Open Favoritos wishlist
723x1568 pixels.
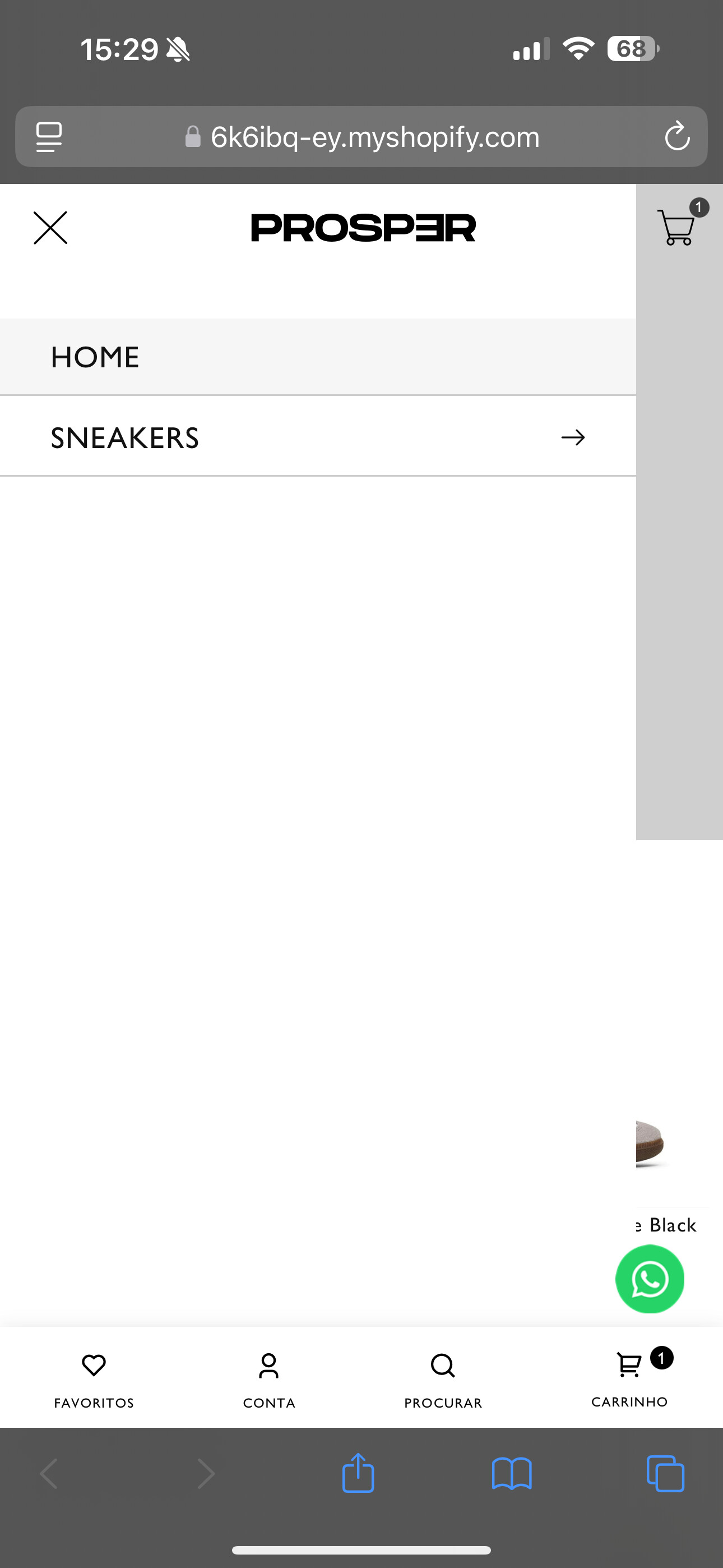pos(94,1378)
